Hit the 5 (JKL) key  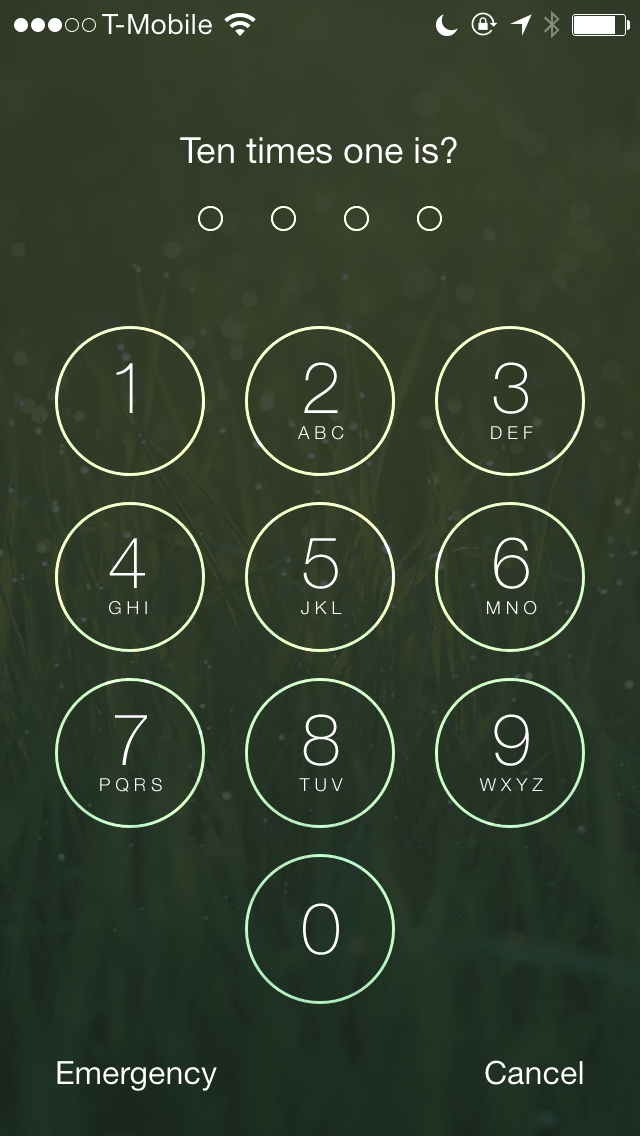pos(320,577)
